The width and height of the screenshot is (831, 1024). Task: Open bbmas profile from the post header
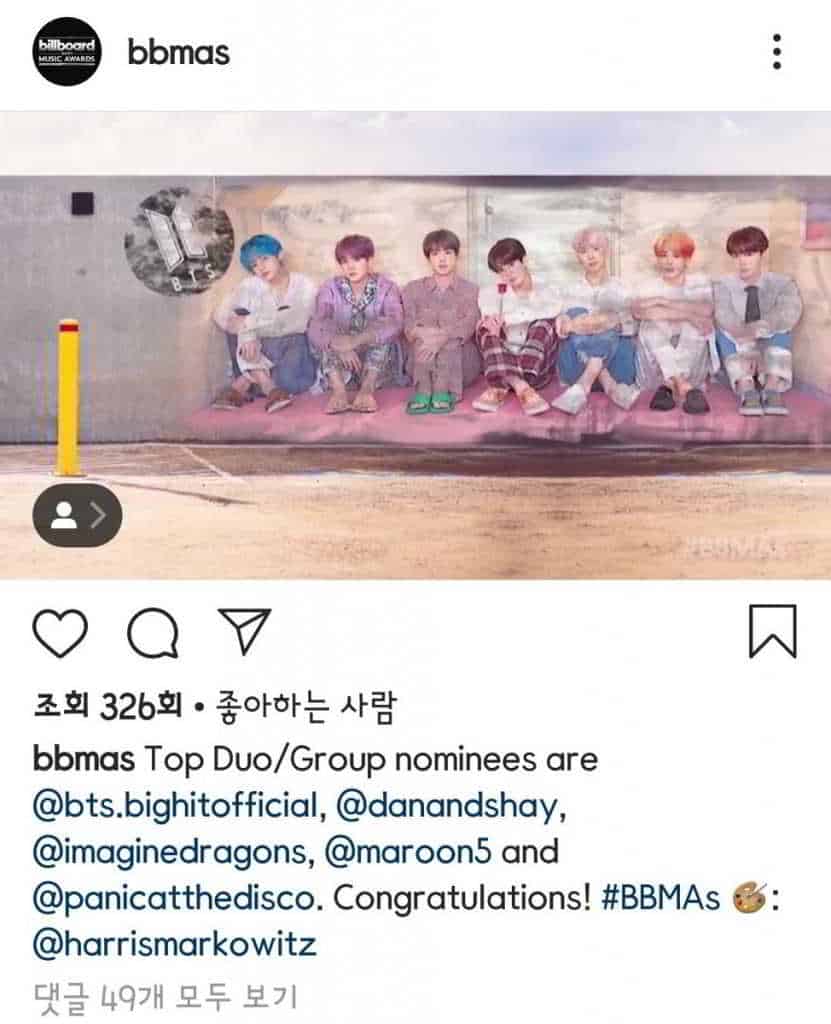tap(179, 52)
